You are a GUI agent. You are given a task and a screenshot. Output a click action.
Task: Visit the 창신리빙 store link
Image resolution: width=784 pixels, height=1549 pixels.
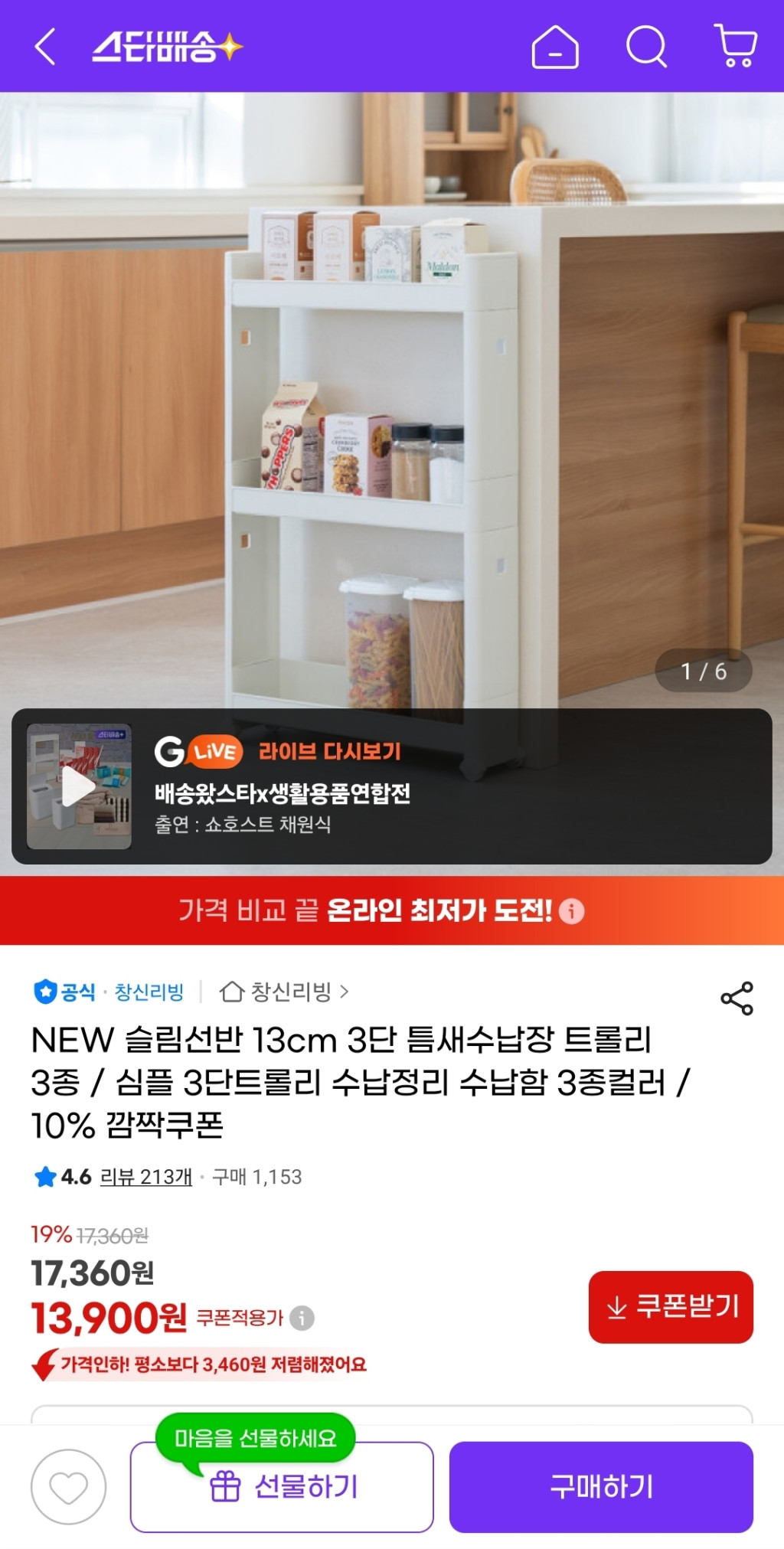pos(283,992)
